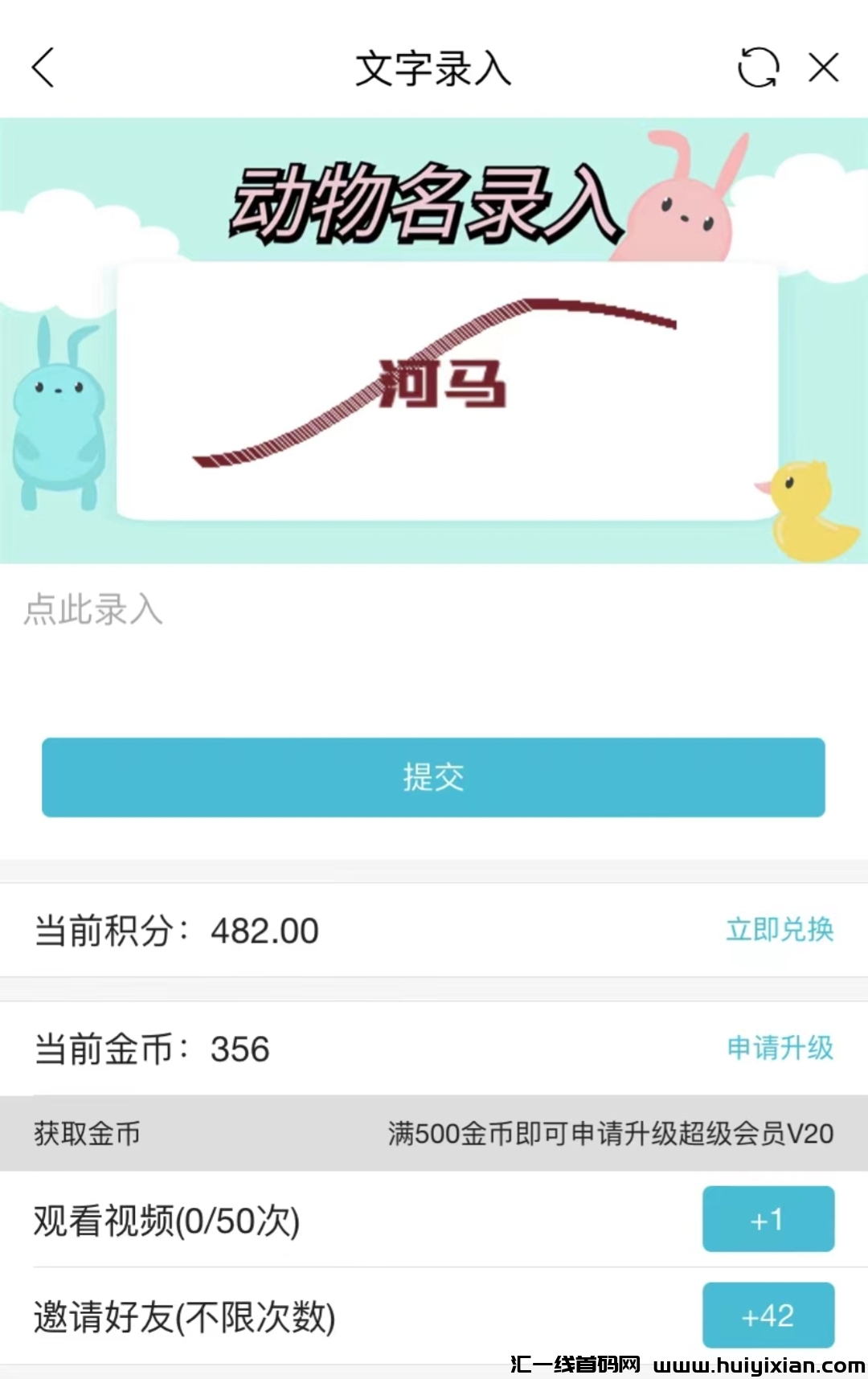Viewport: 868px width, 1379px height.
Task: Tap +42 button for 邀请好友
Action: [768, 1316]
